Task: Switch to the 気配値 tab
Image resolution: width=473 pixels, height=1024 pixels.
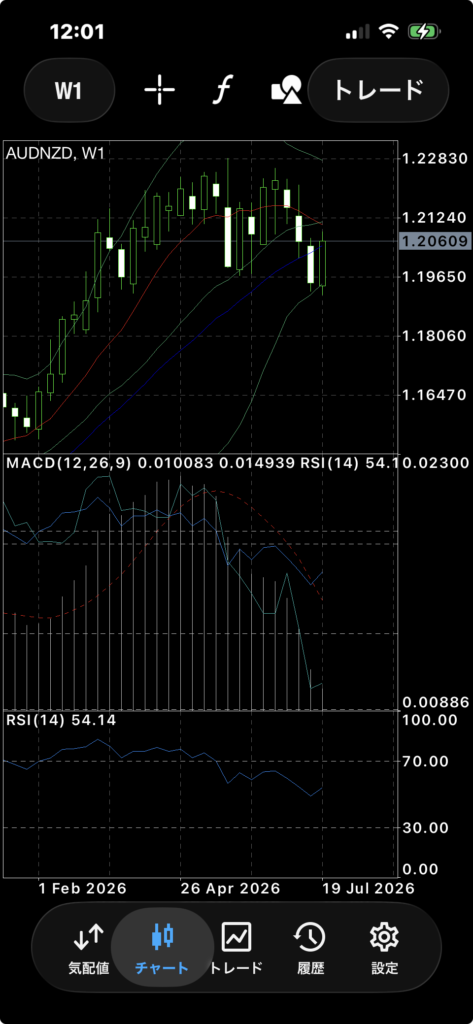Action: 88,949
